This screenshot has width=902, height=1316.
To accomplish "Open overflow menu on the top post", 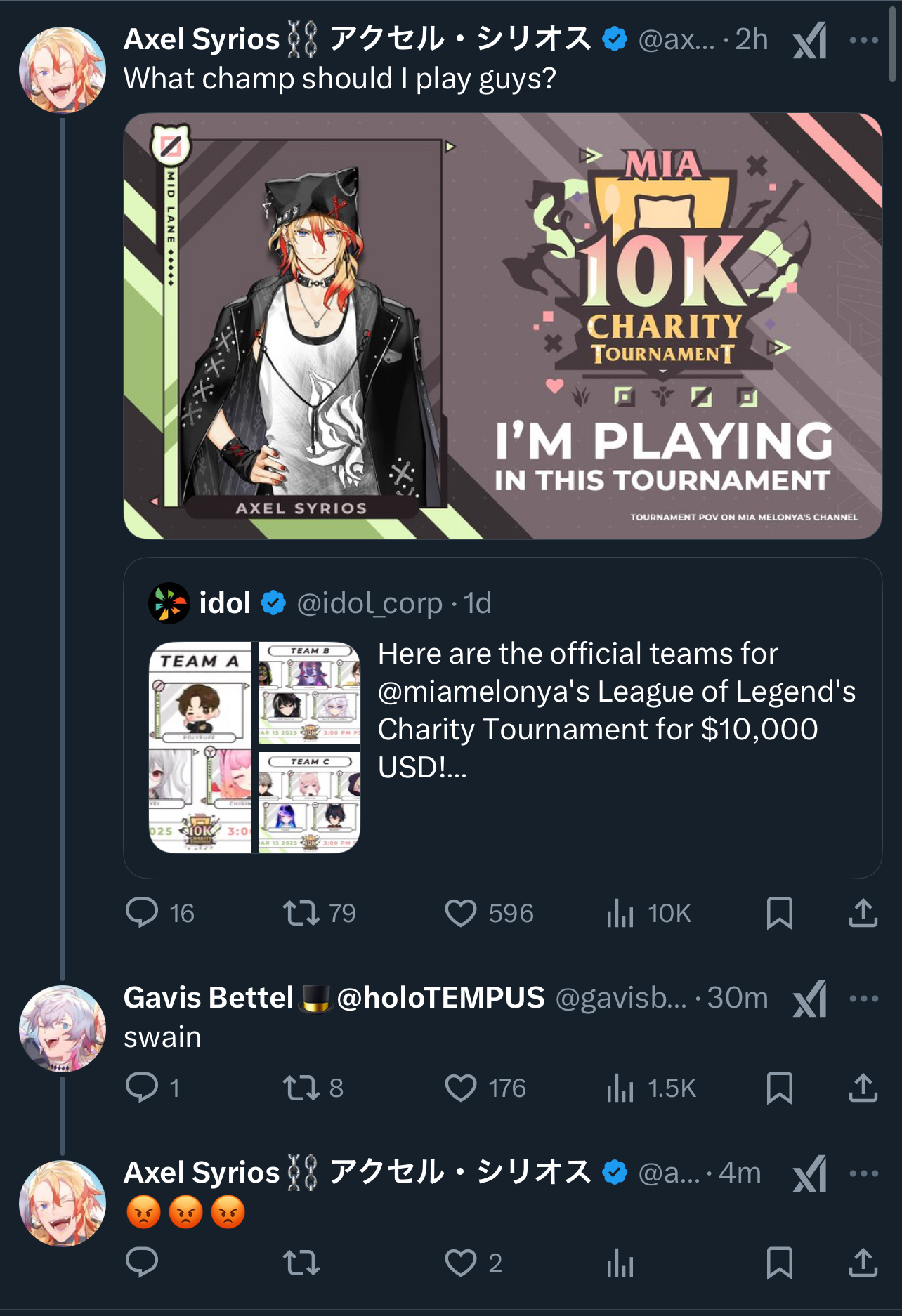I will (x=863, y=41).
